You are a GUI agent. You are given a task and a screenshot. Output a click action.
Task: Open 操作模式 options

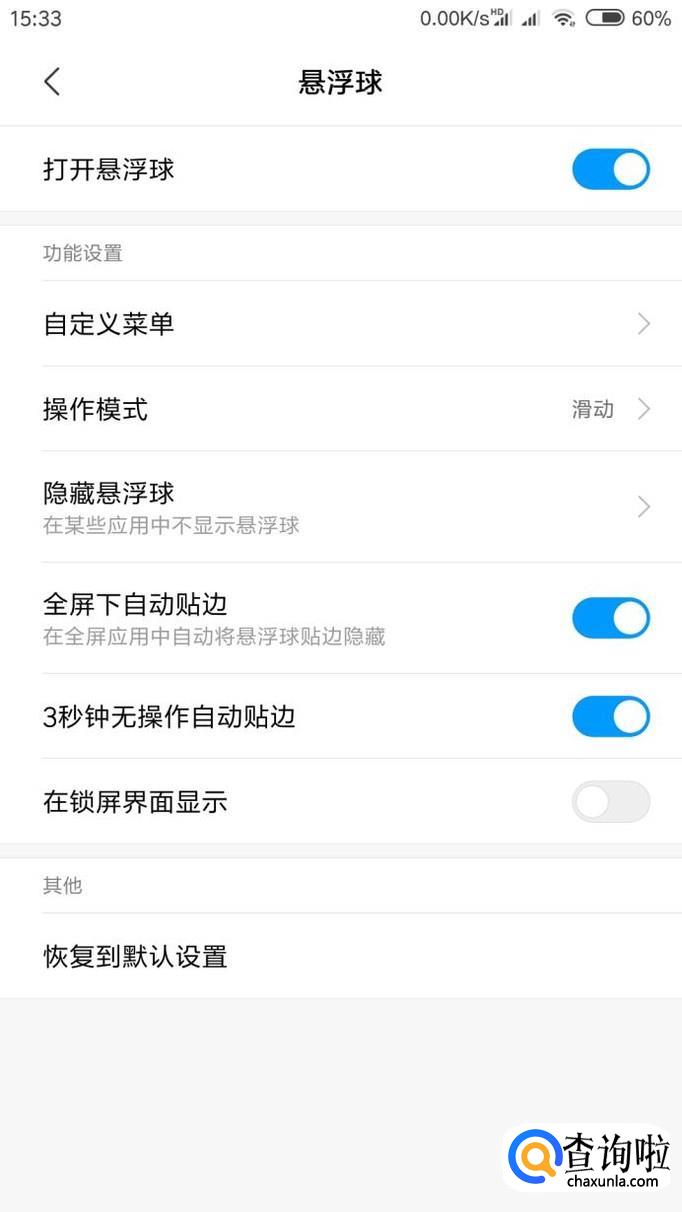click(340, 409)
